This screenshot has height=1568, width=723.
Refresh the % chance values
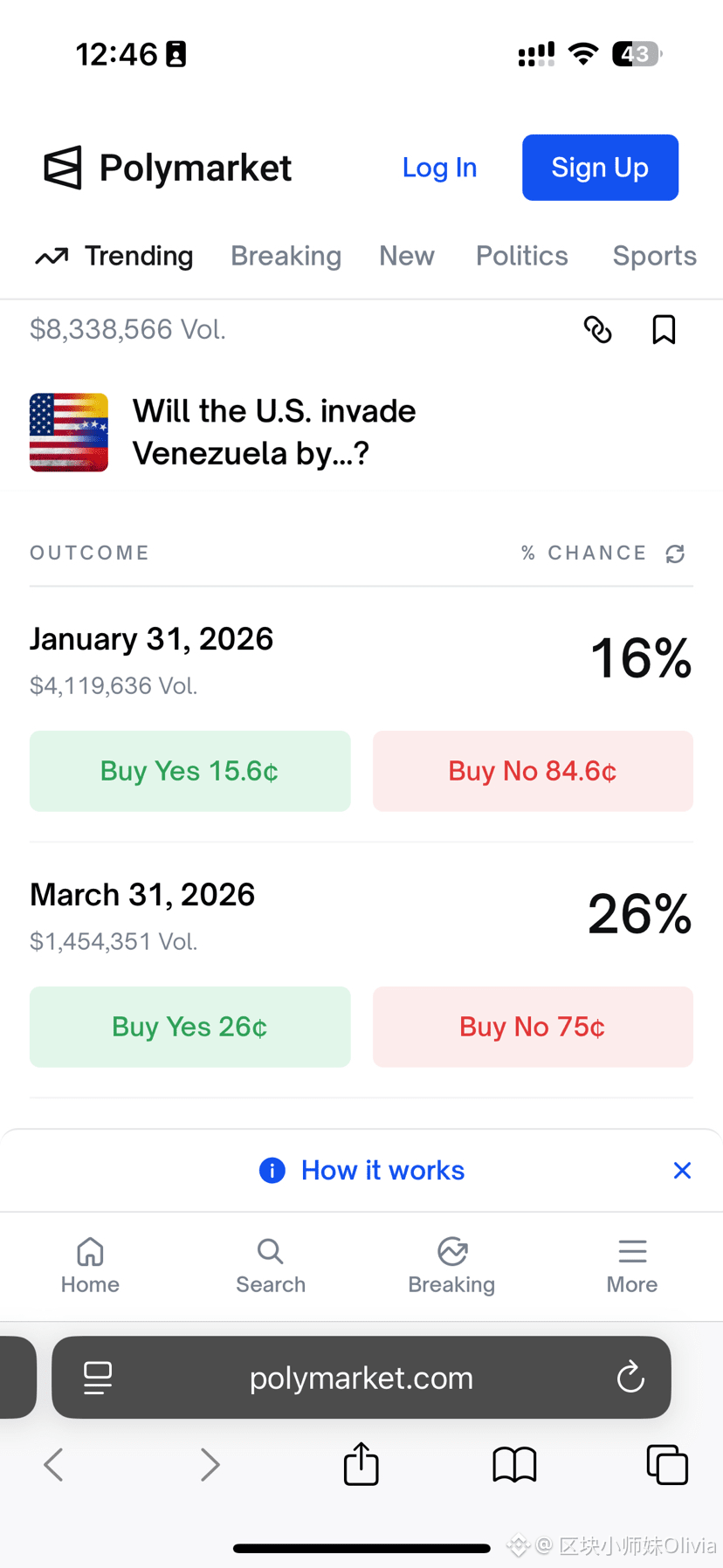pyautogui.click(x=675, y=554)
